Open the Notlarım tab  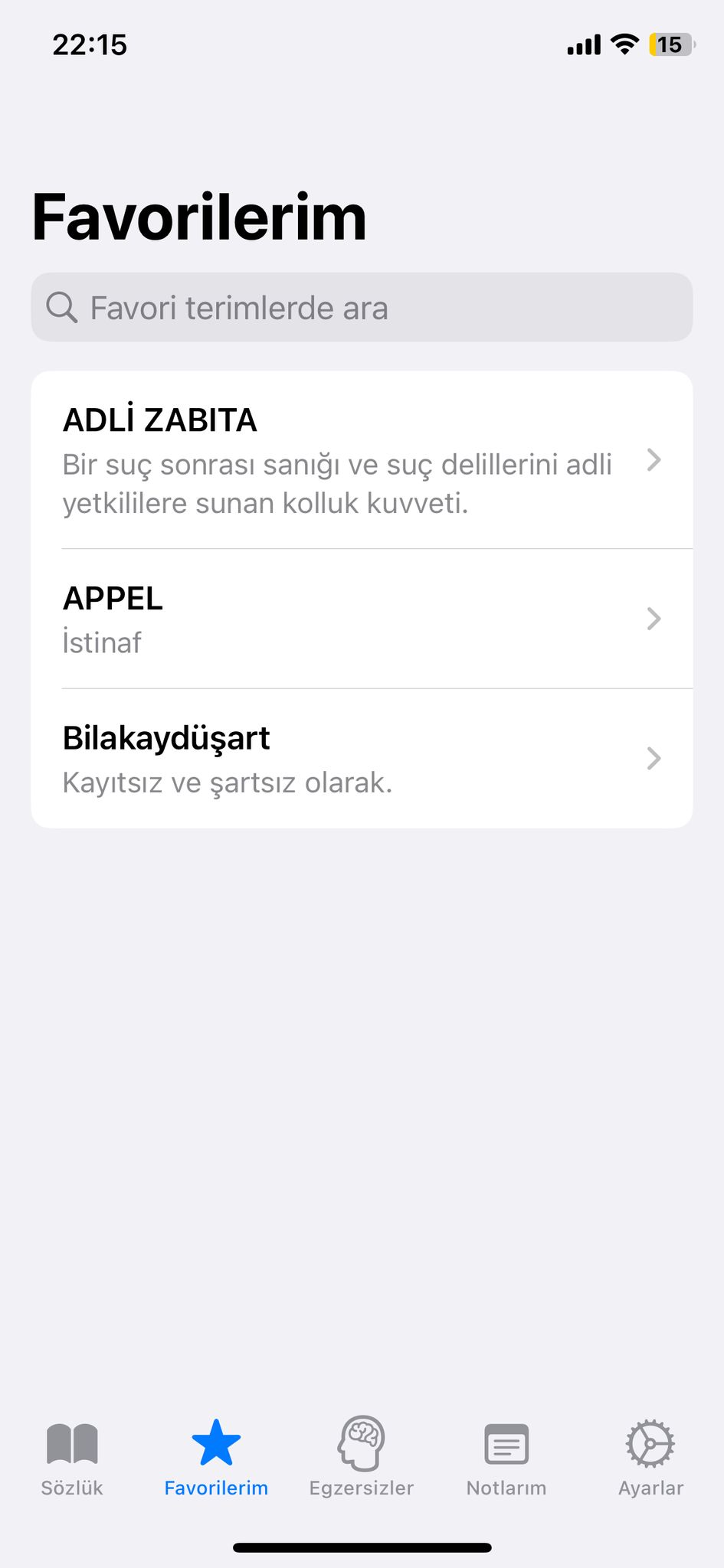(x=506, y=1459)
